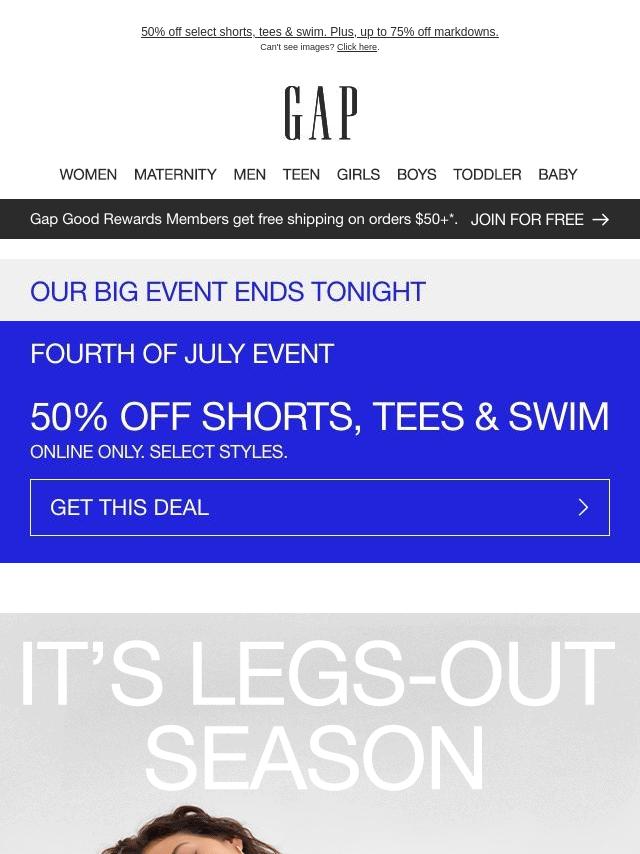Image resolution: width=640 pixels, height=854 pixels.
Task: Tap the 'Click here' link to view images
Action: click(x=357, y=47)
